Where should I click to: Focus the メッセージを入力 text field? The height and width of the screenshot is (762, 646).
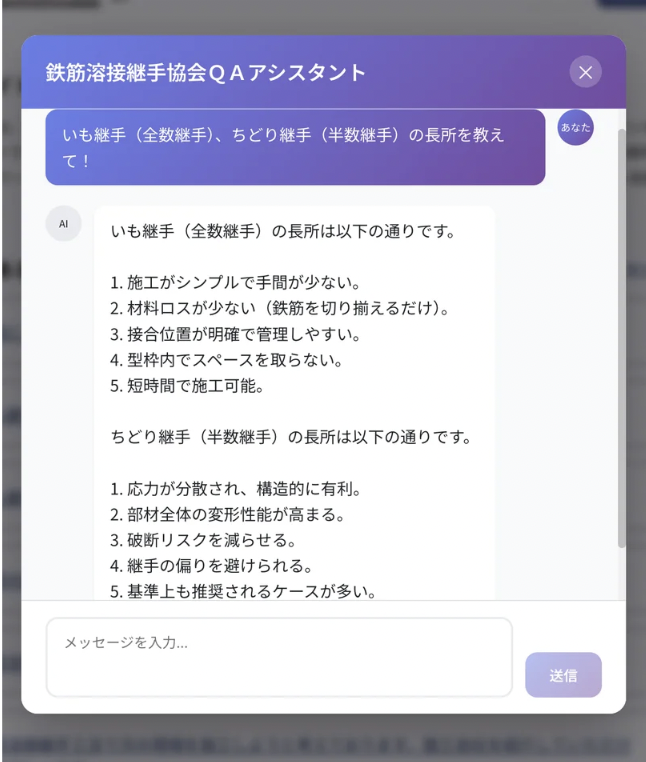click(279, 656)
